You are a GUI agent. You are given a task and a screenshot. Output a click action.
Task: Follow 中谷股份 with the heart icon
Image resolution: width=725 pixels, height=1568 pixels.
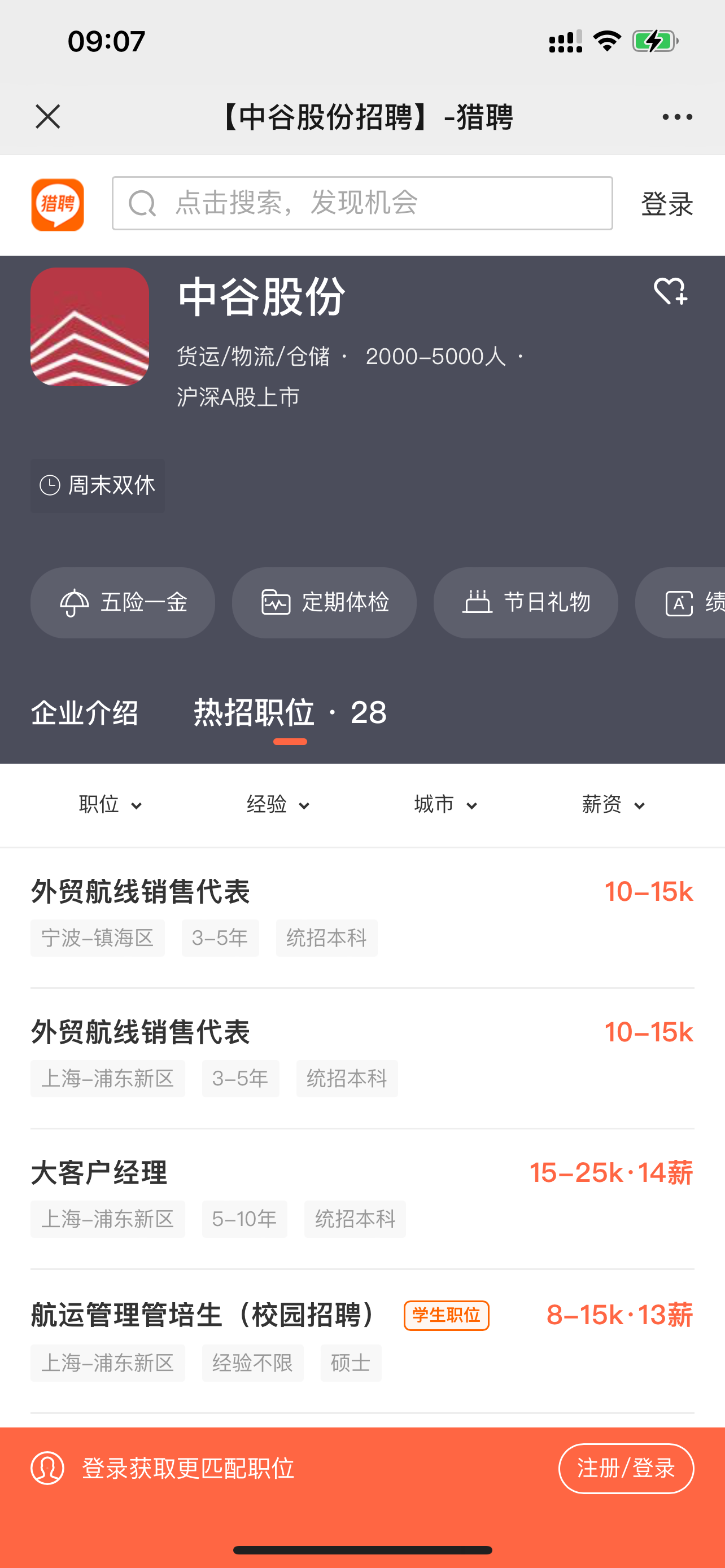[670, 291]
